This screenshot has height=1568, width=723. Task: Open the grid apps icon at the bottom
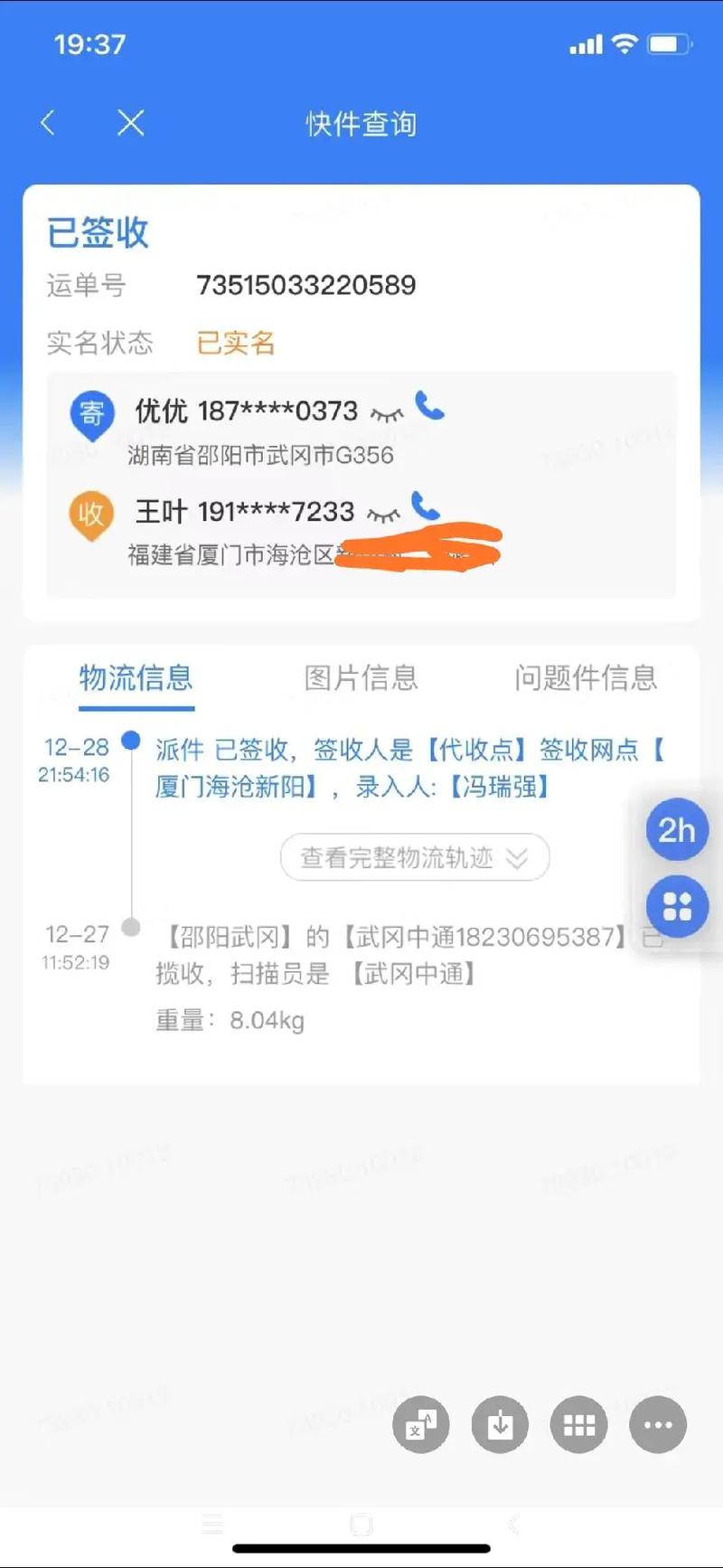pos(578,1424)
